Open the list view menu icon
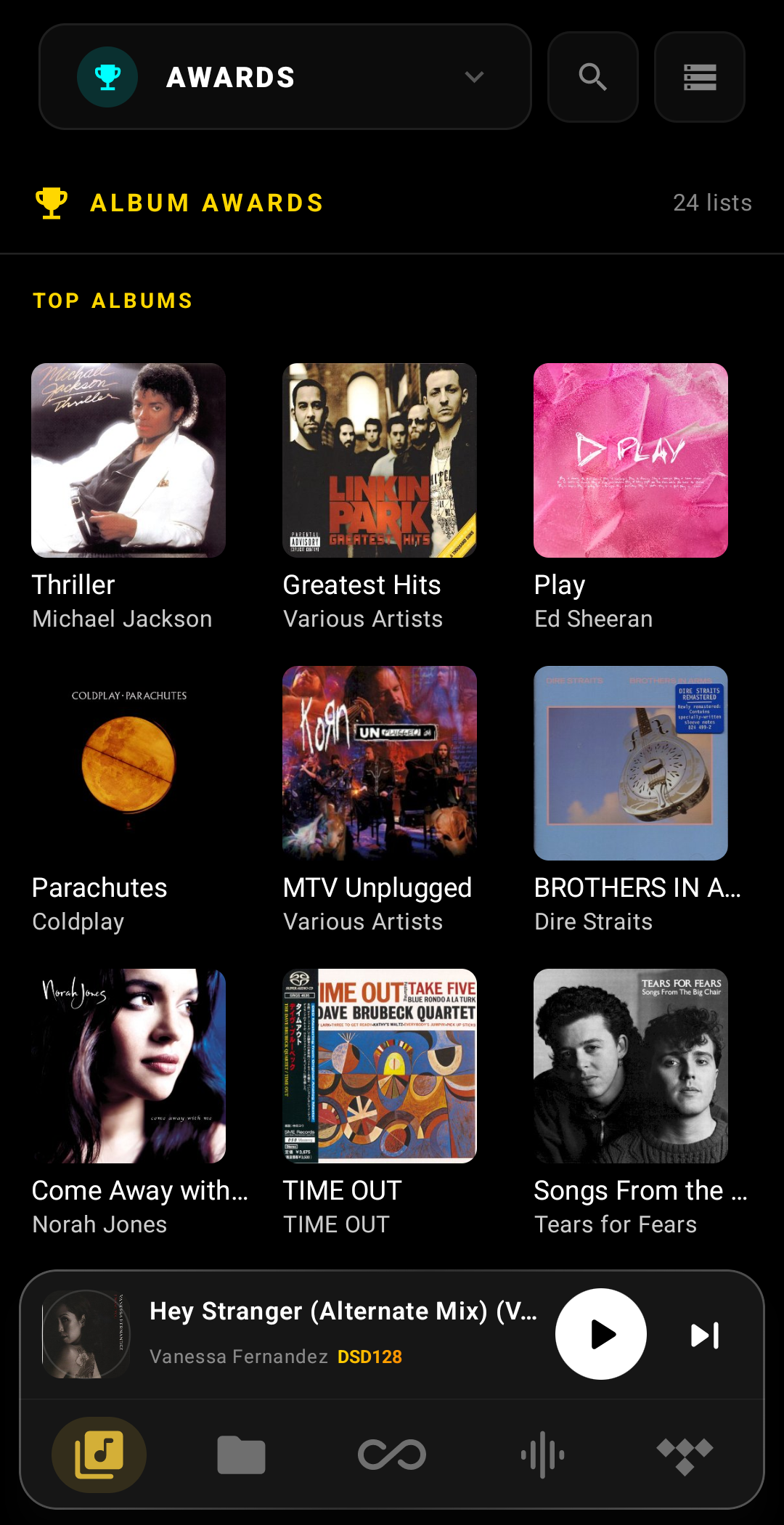 point(699,77)
